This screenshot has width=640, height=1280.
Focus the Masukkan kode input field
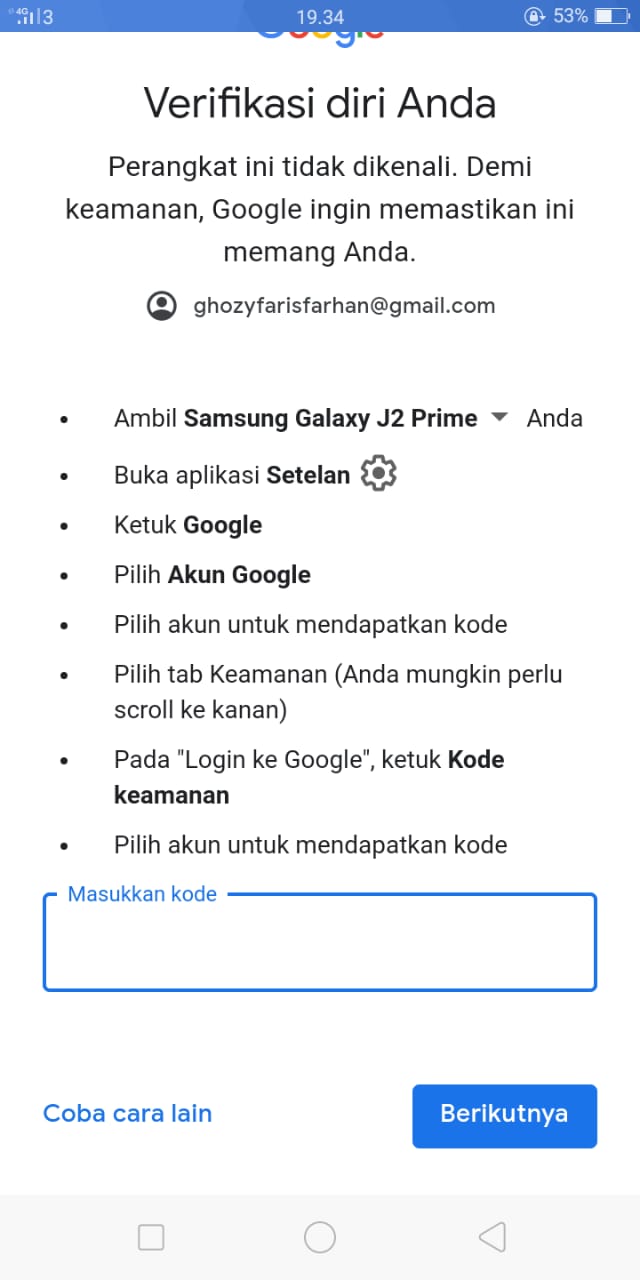click(x=320, y=944)
